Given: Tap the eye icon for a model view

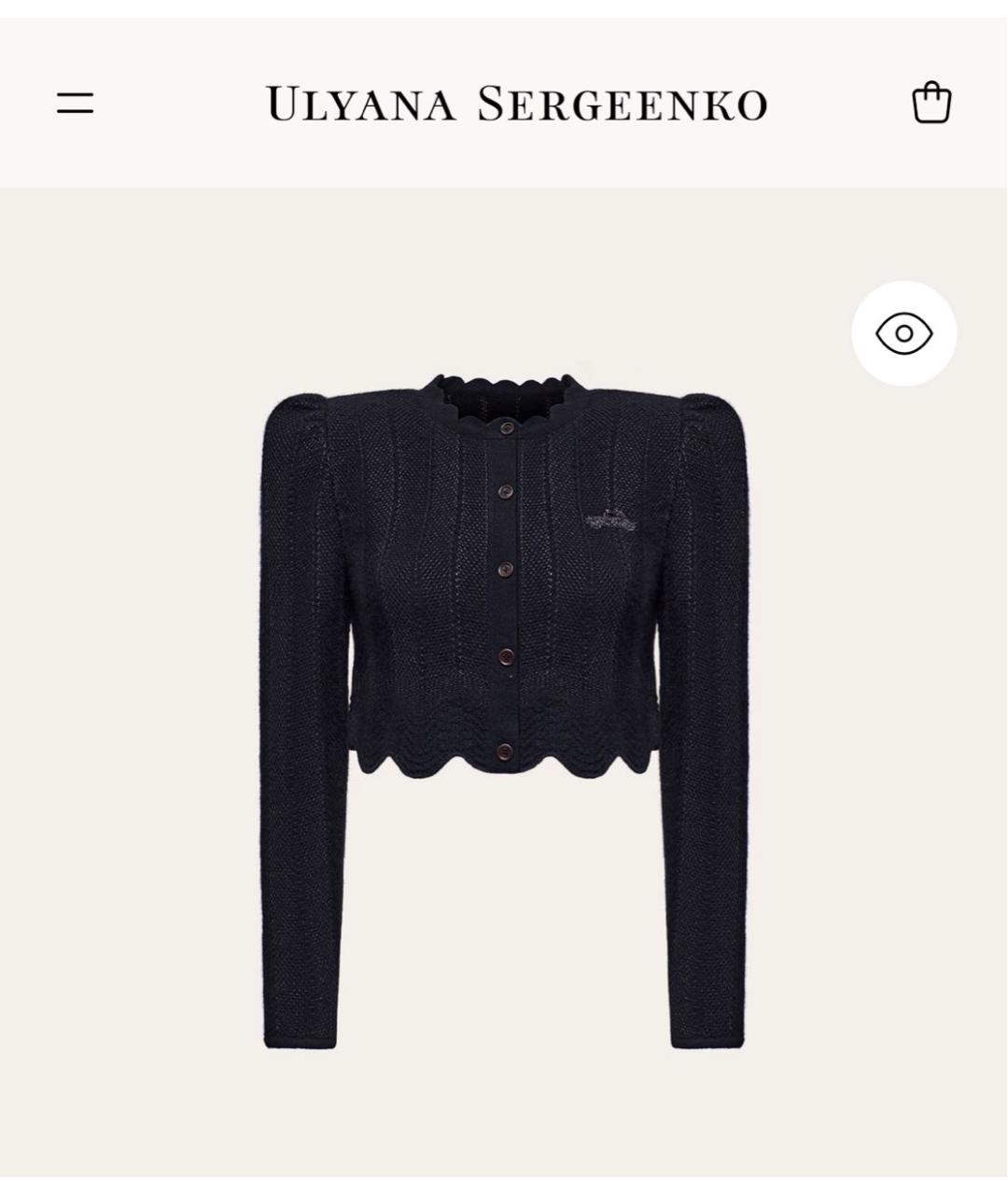Looking at the screenshot, I should click(903, 333).
